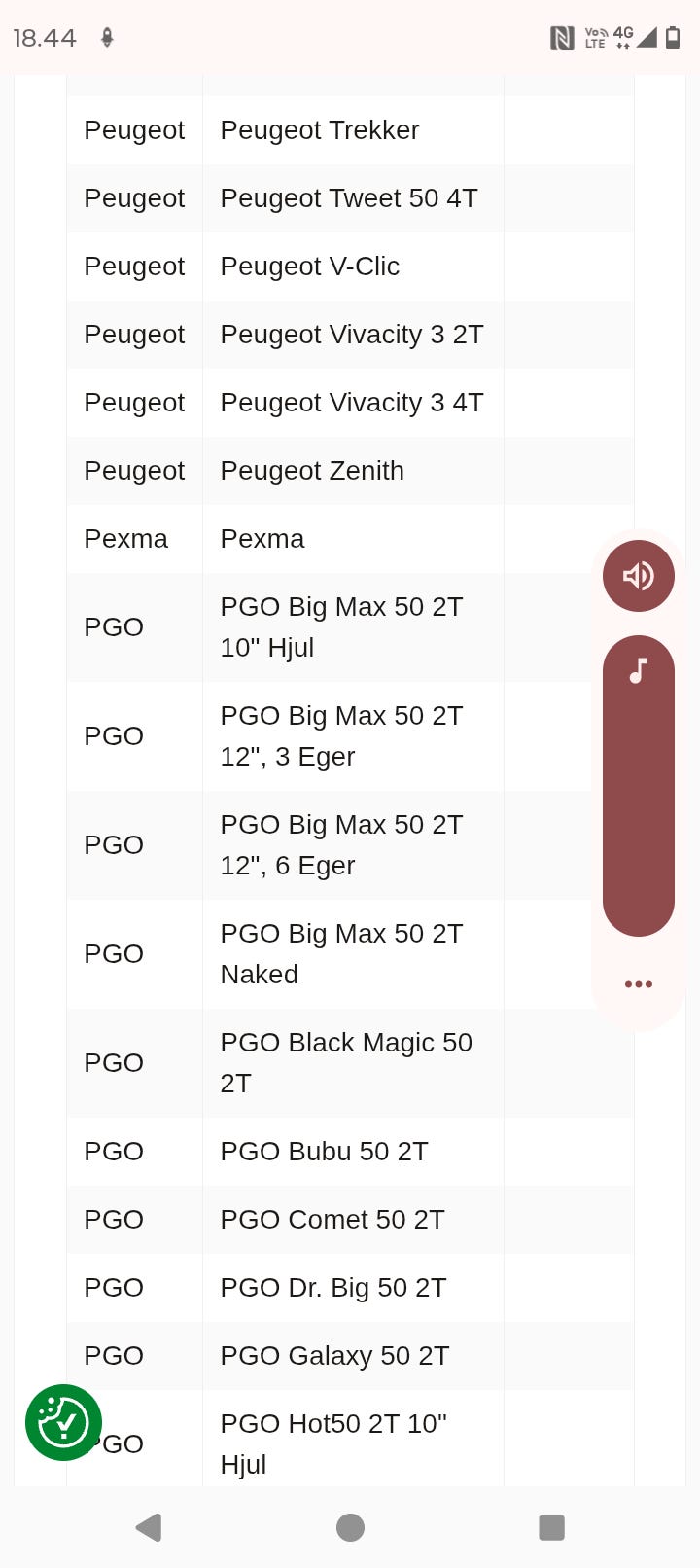The image size is (700, 1568).
Task: Go to the home screen
Action: 350,1527
